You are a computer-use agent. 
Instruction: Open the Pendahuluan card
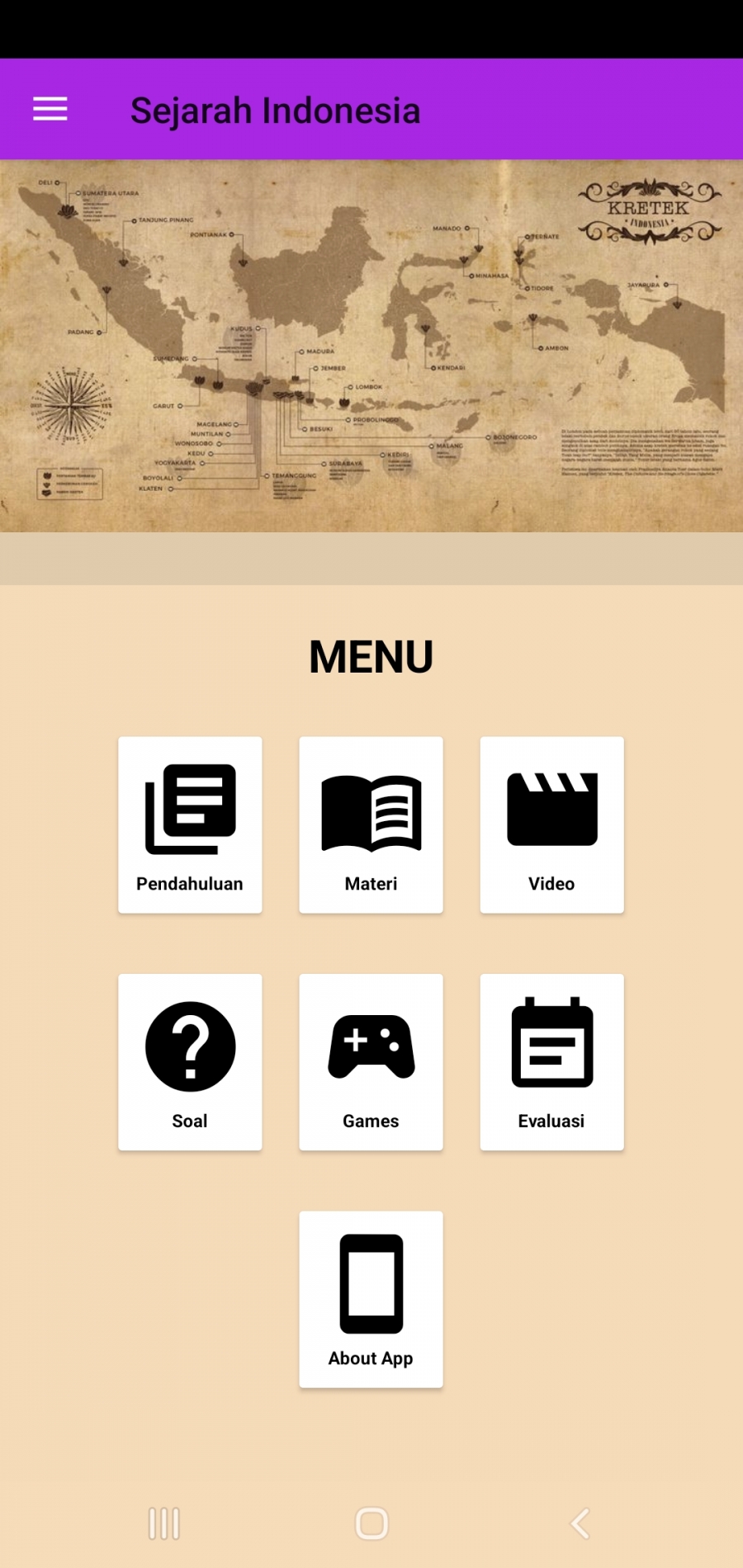point(190,824)
